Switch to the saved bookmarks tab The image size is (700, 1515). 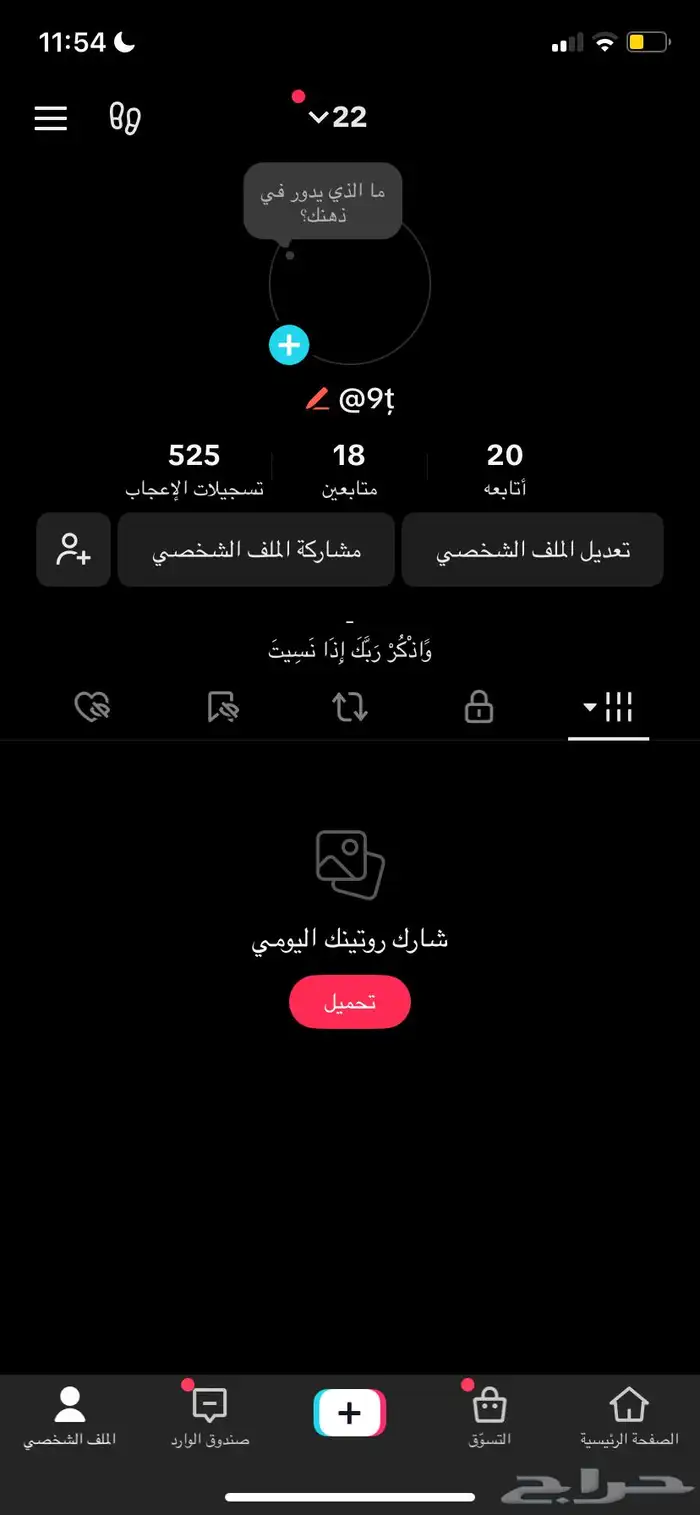click(224, 708)
